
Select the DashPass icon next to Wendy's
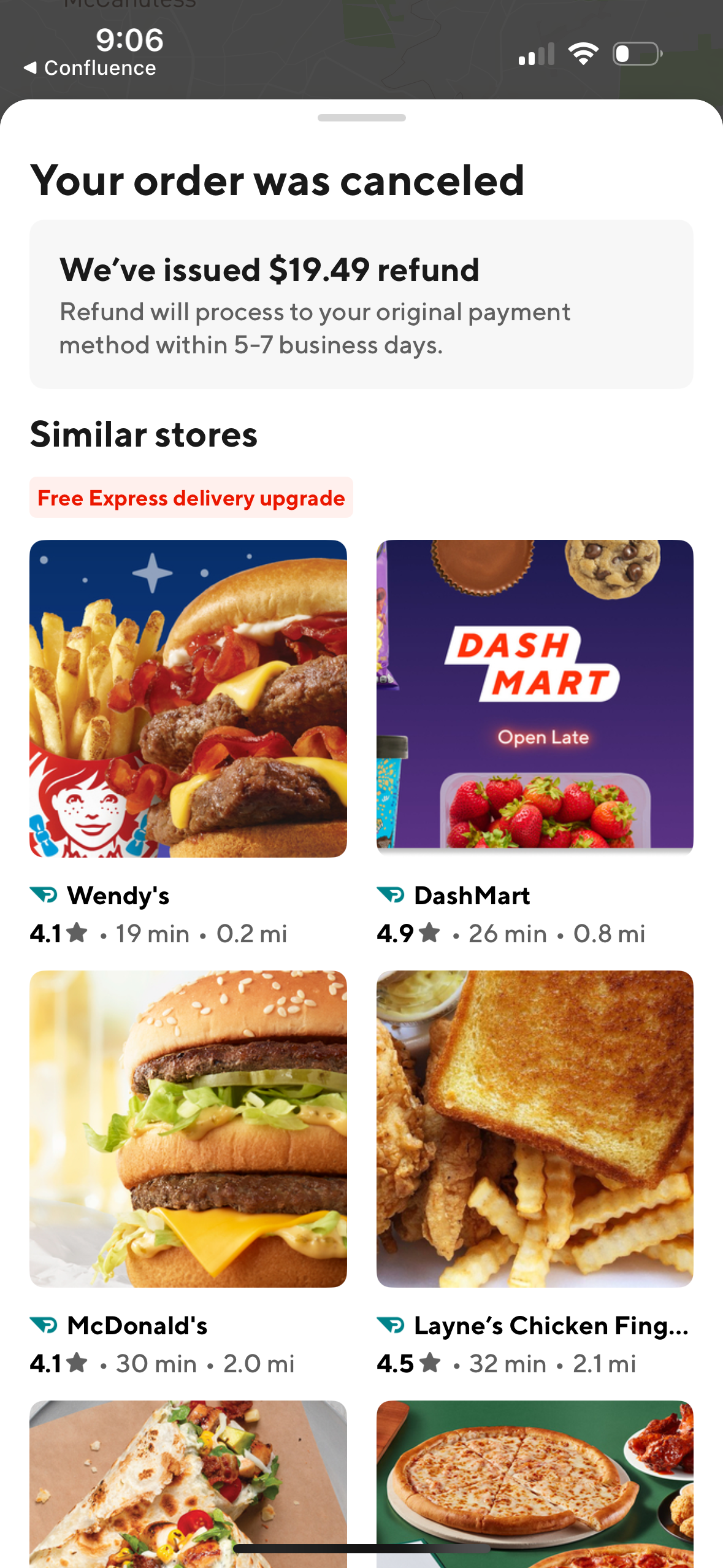click(x=44, y=895)
